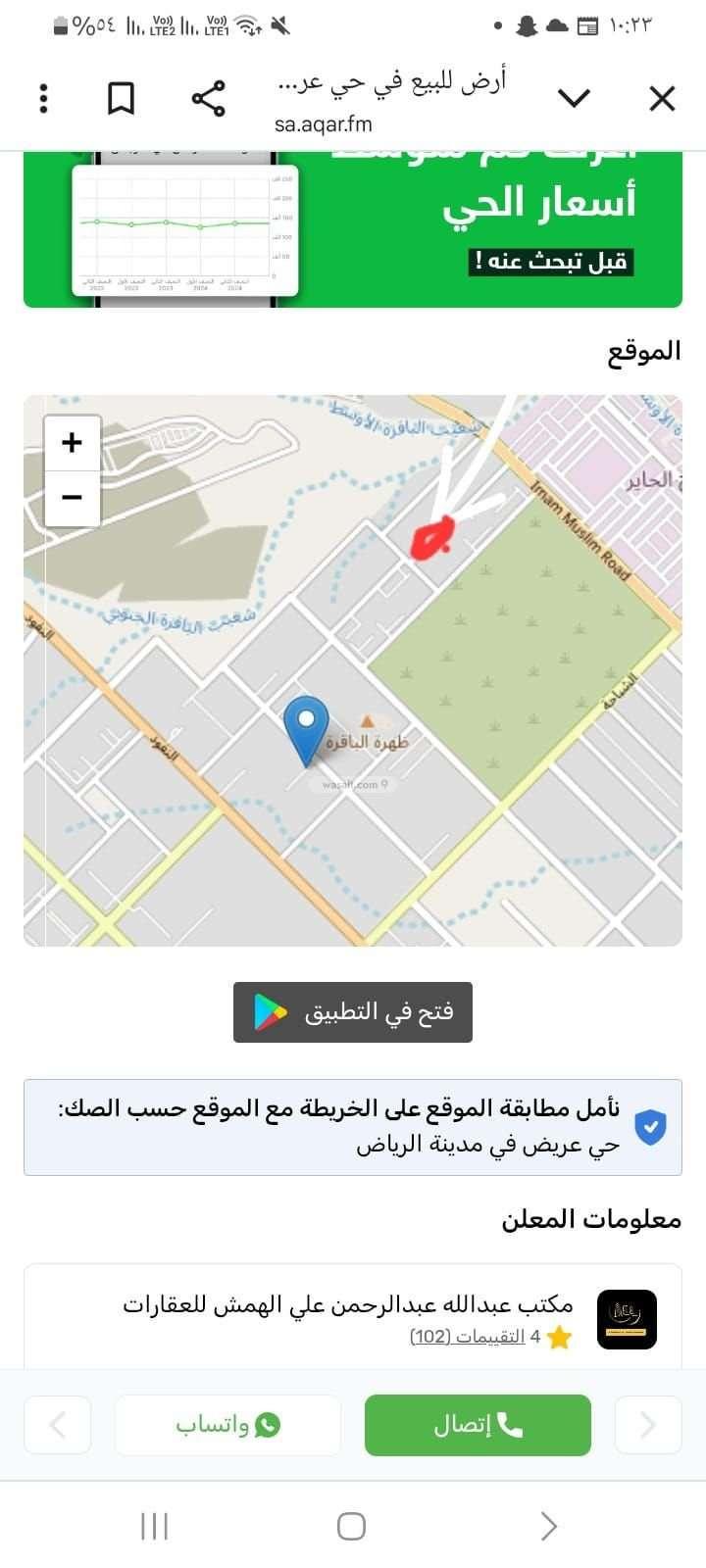Image resolution: width=706 pixels, height=1568 pixels.
Task: Zoom out on the map
Action: point(72,498)
